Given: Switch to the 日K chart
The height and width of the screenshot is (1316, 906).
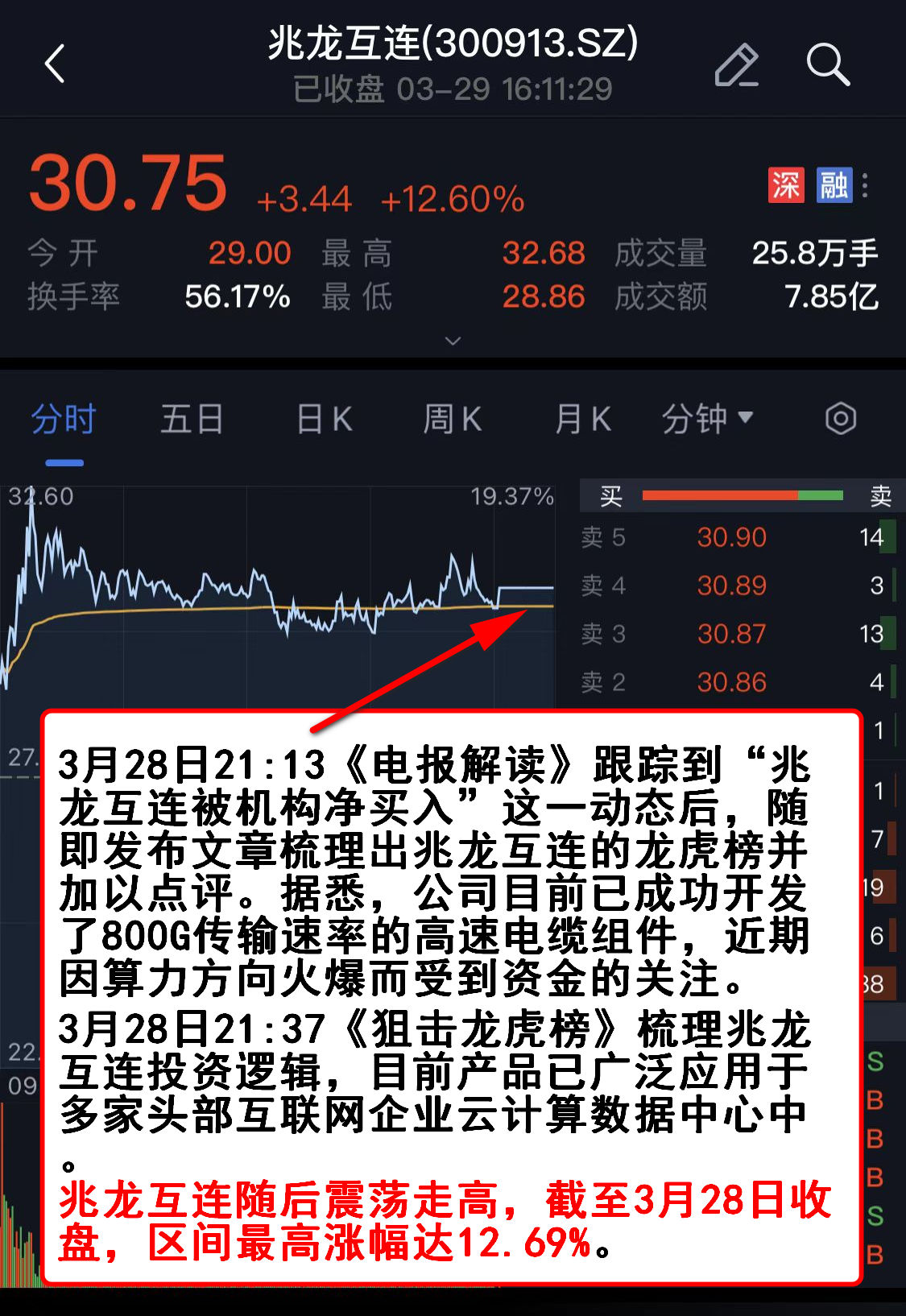Looking at the screenshot, I should tap(324, 420).
